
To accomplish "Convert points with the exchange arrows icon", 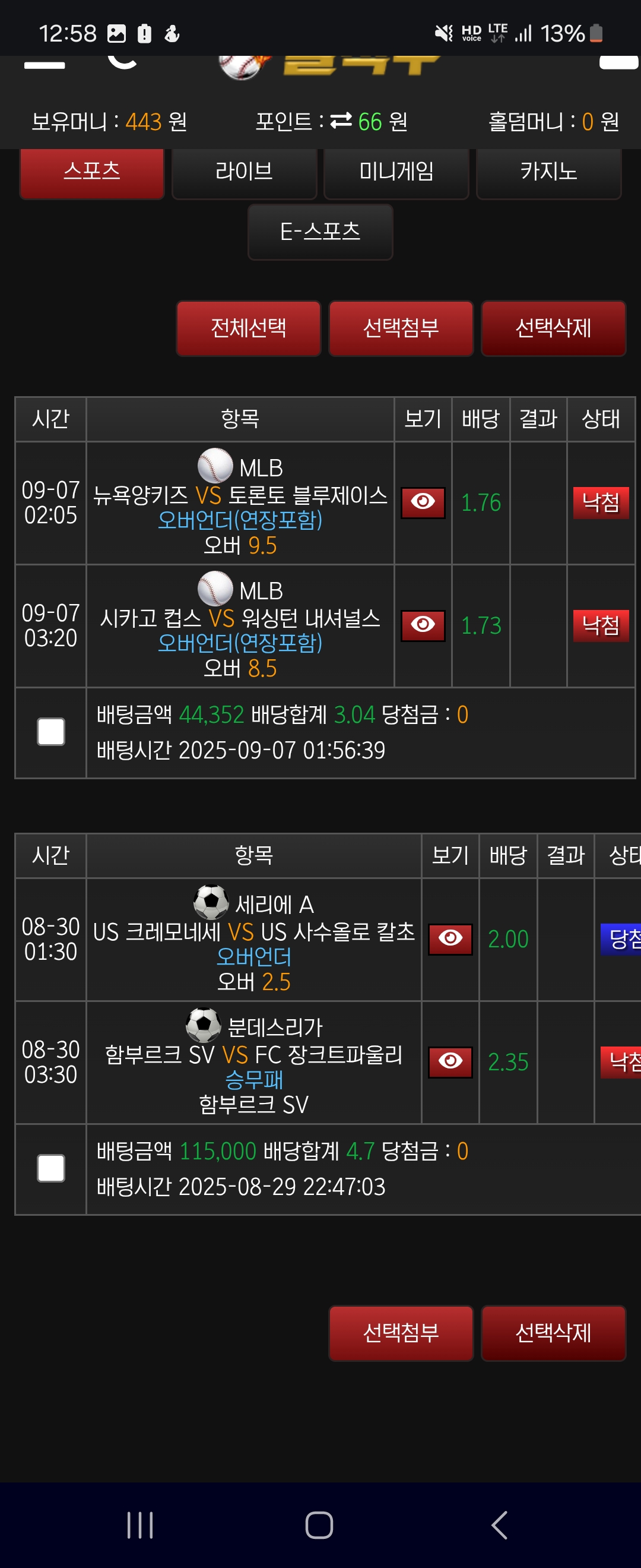I will click(341, 121).
